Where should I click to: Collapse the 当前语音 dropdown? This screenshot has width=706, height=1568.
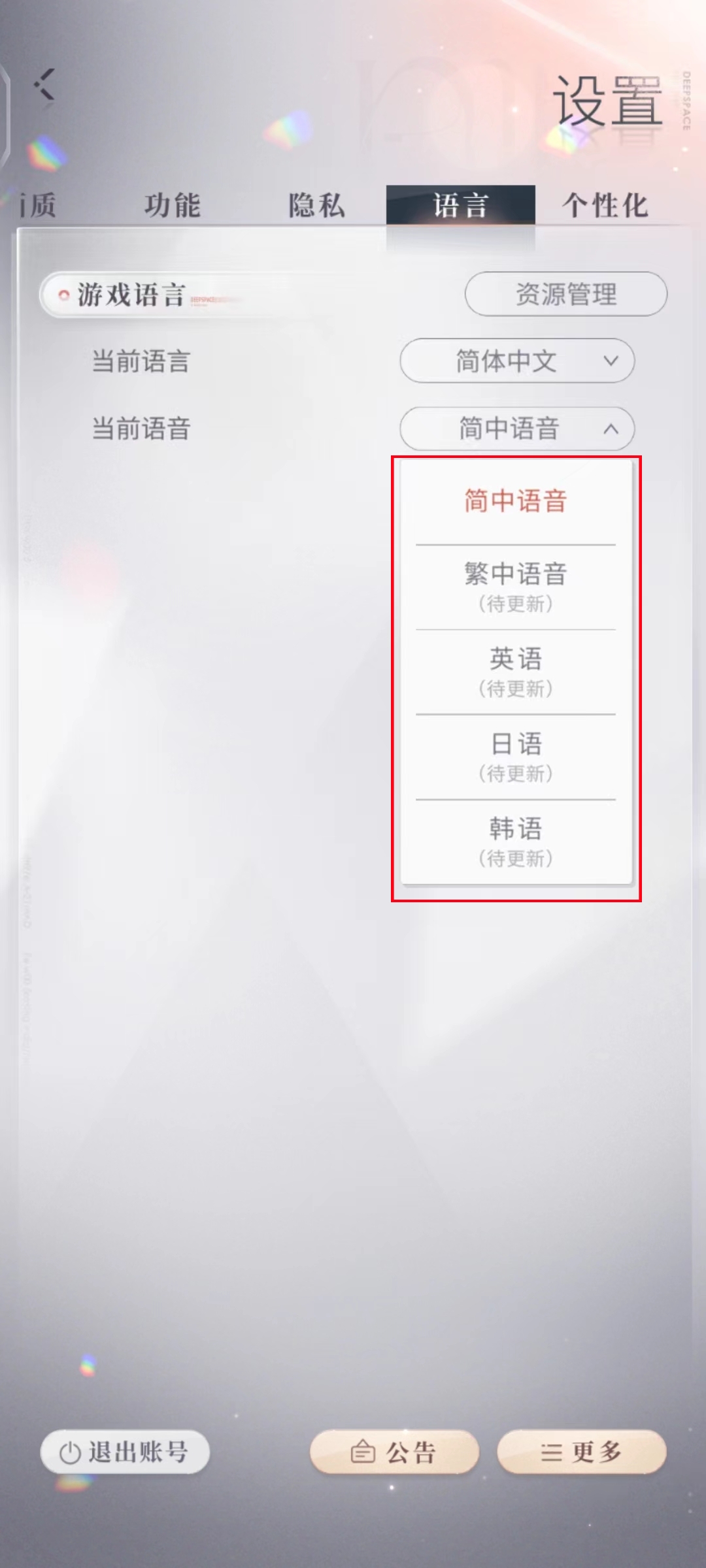pyautogui.click(x=516, y=429)
